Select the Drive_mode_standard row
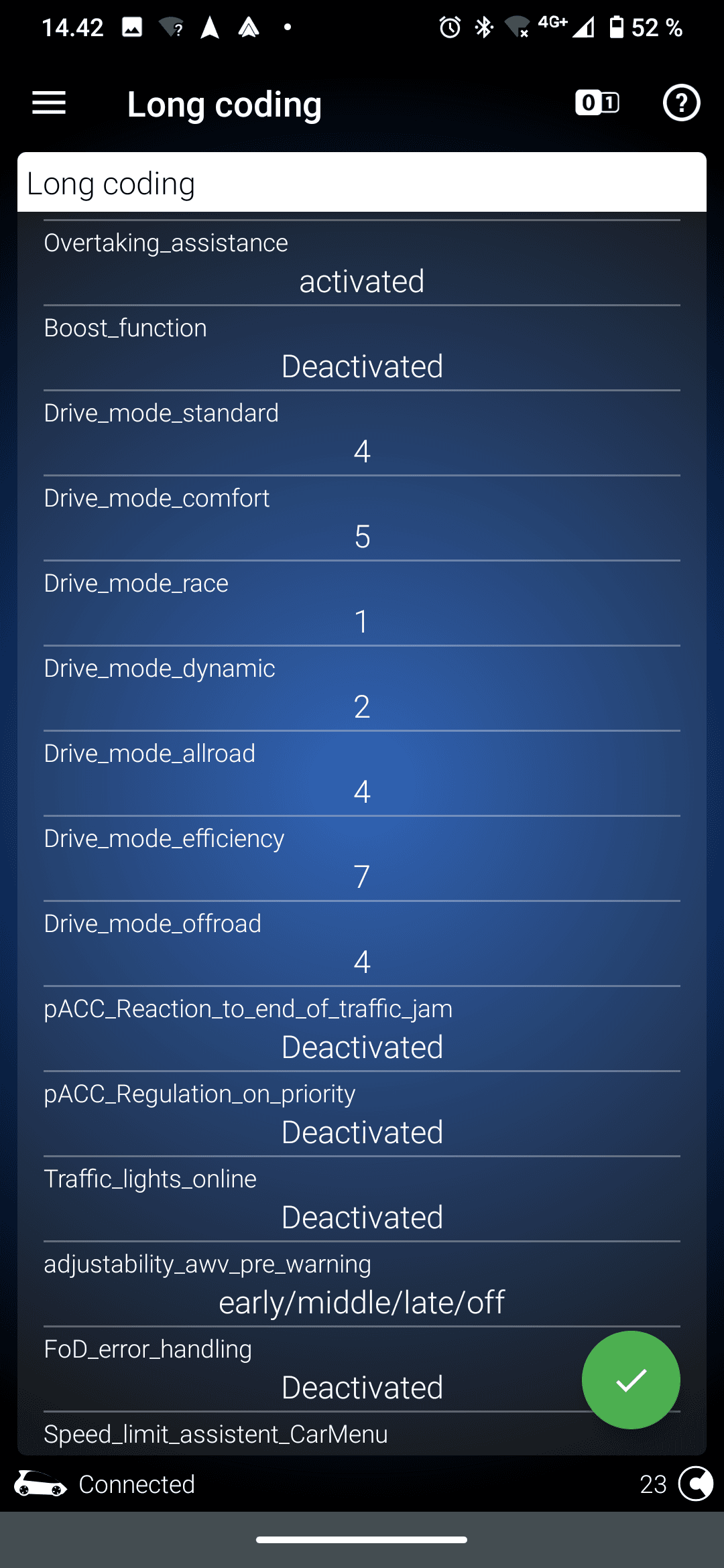The width and height of the screenshot is (724, 1568). pos(362,434)
